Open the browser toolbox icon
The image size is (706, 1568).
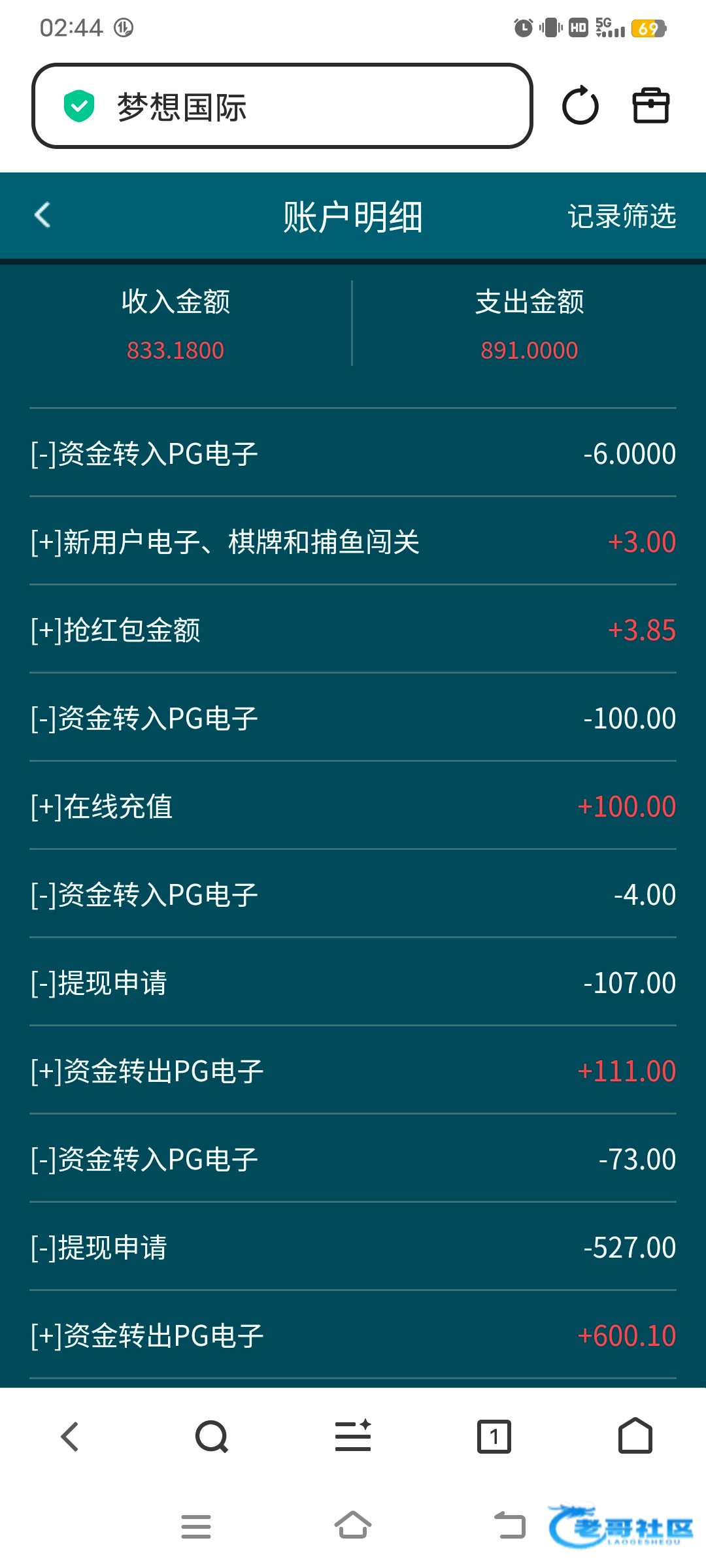point(651,106)
